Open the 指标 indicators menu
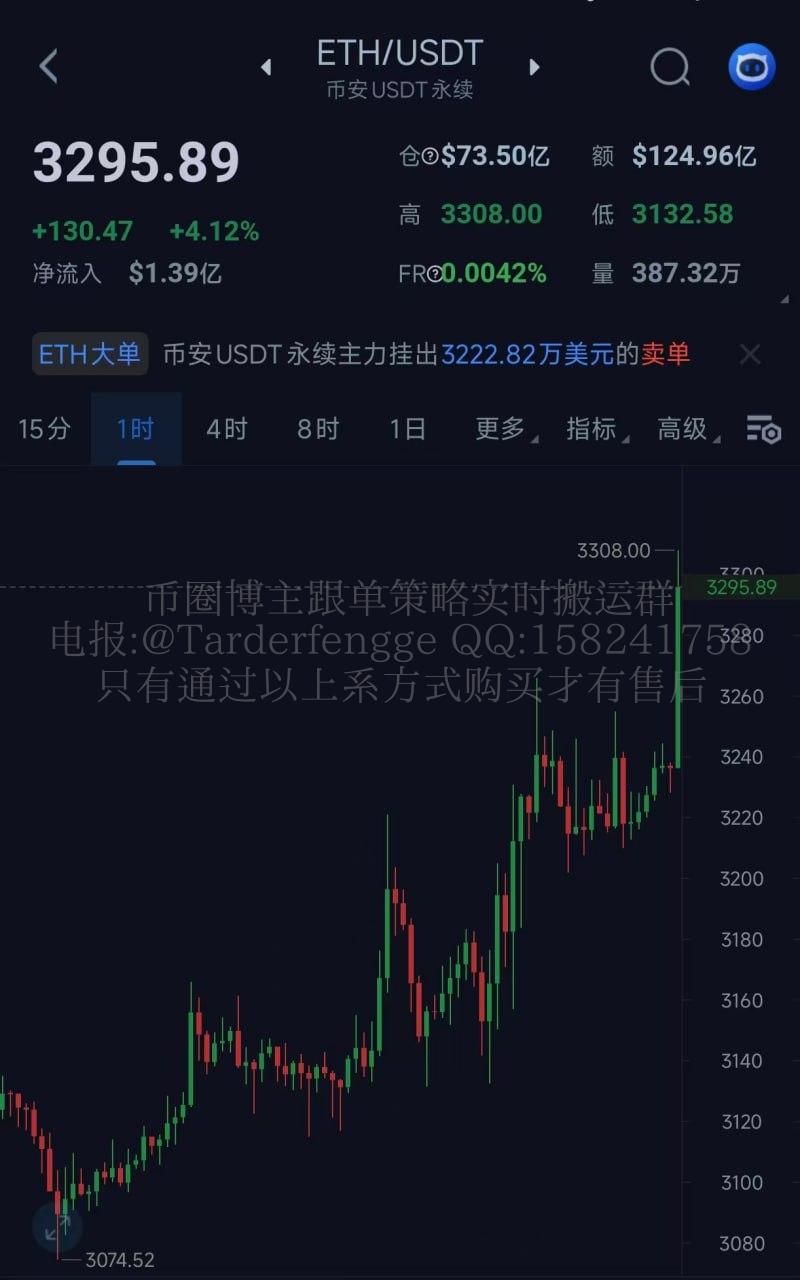The image size is (800, 1280). click(x=594, y=429)
